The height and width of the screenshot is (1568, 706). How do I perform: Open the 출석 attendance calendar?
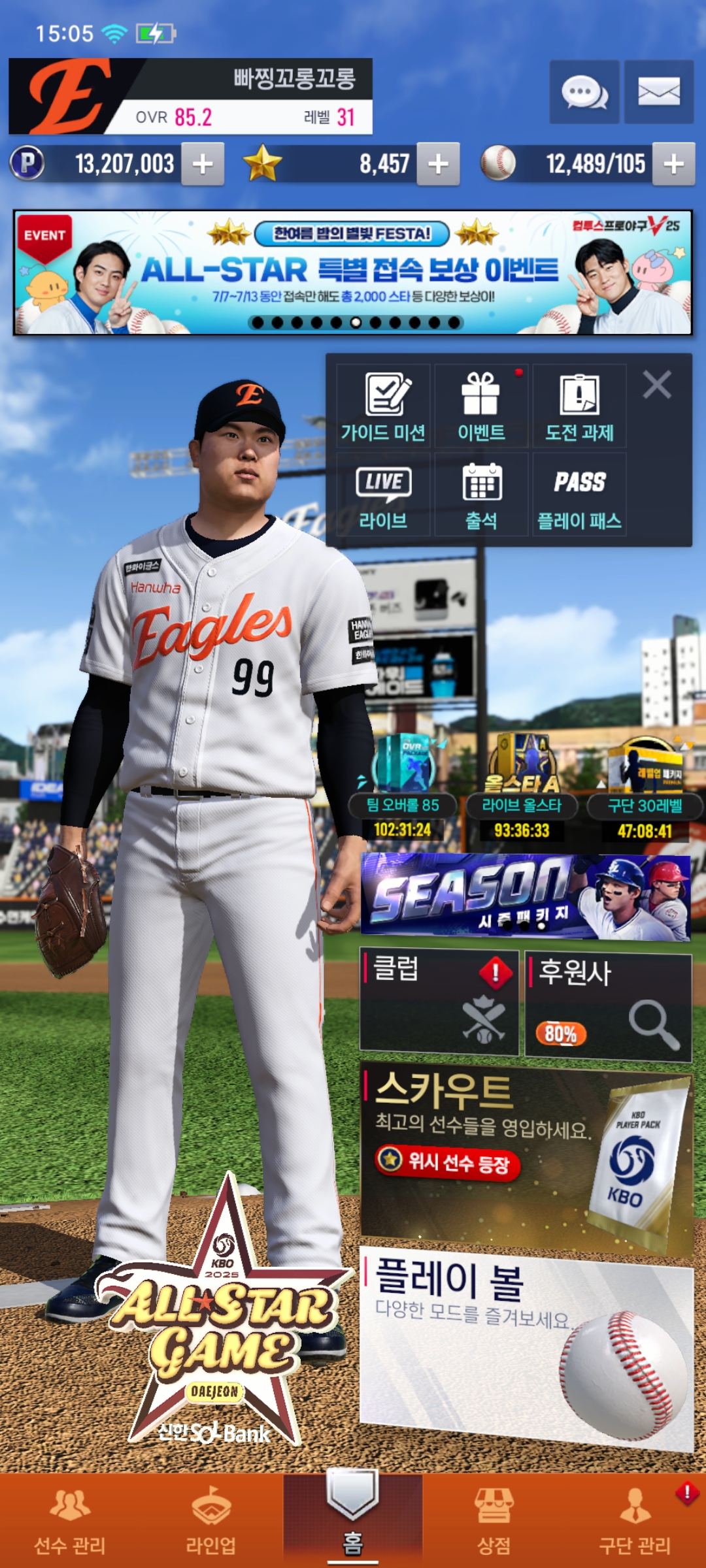(x=481, y=495)
